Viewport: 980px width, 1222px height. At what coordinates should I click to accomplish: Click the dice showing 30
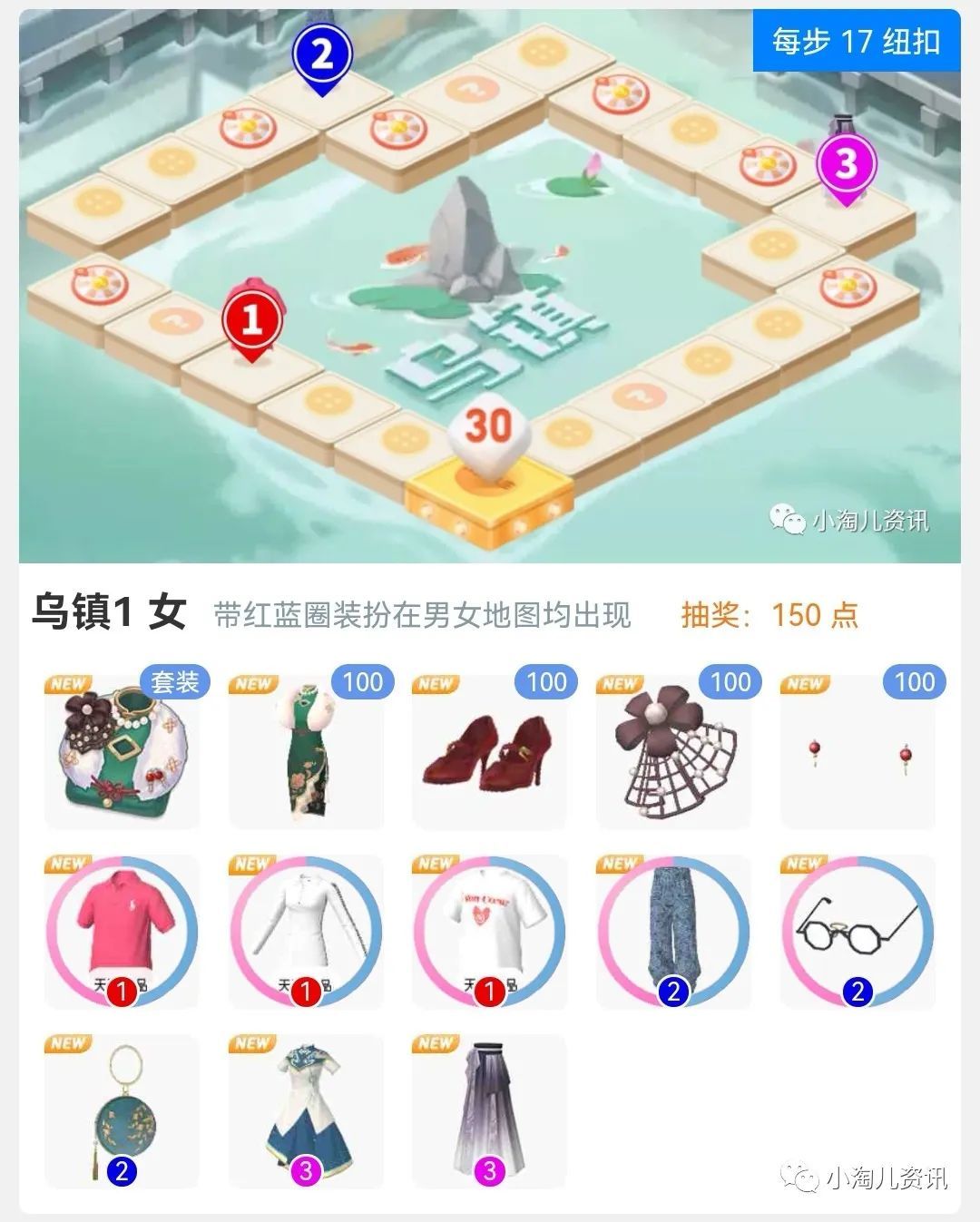click(487, 424)
